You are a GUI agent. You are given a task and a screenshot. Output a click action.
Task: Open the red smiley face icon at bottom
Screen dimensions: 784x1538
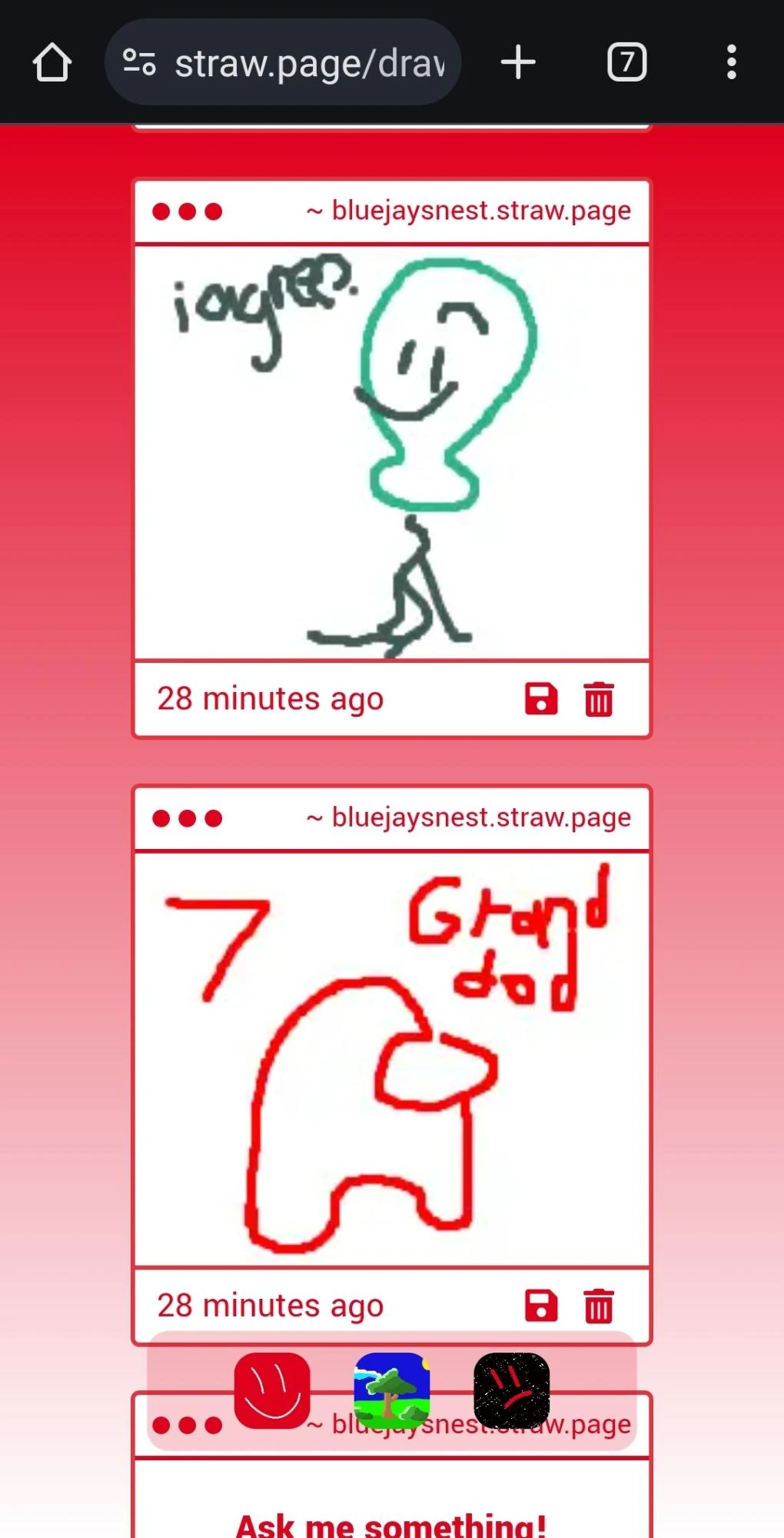click(271, 1389)
